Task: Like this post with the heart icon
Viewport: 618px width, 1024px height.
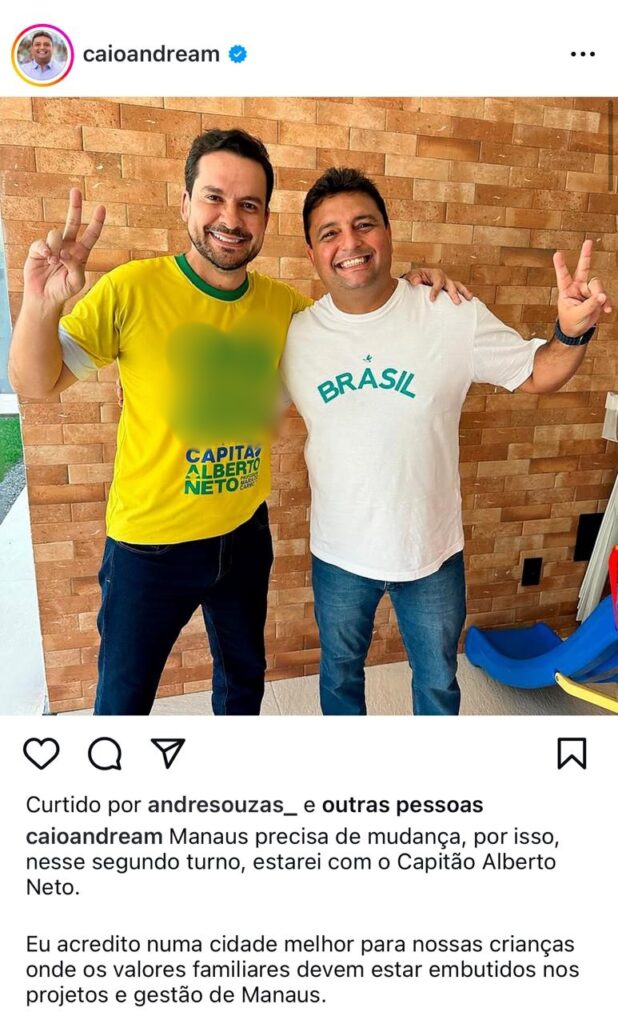Action: [x=41, y=753]
